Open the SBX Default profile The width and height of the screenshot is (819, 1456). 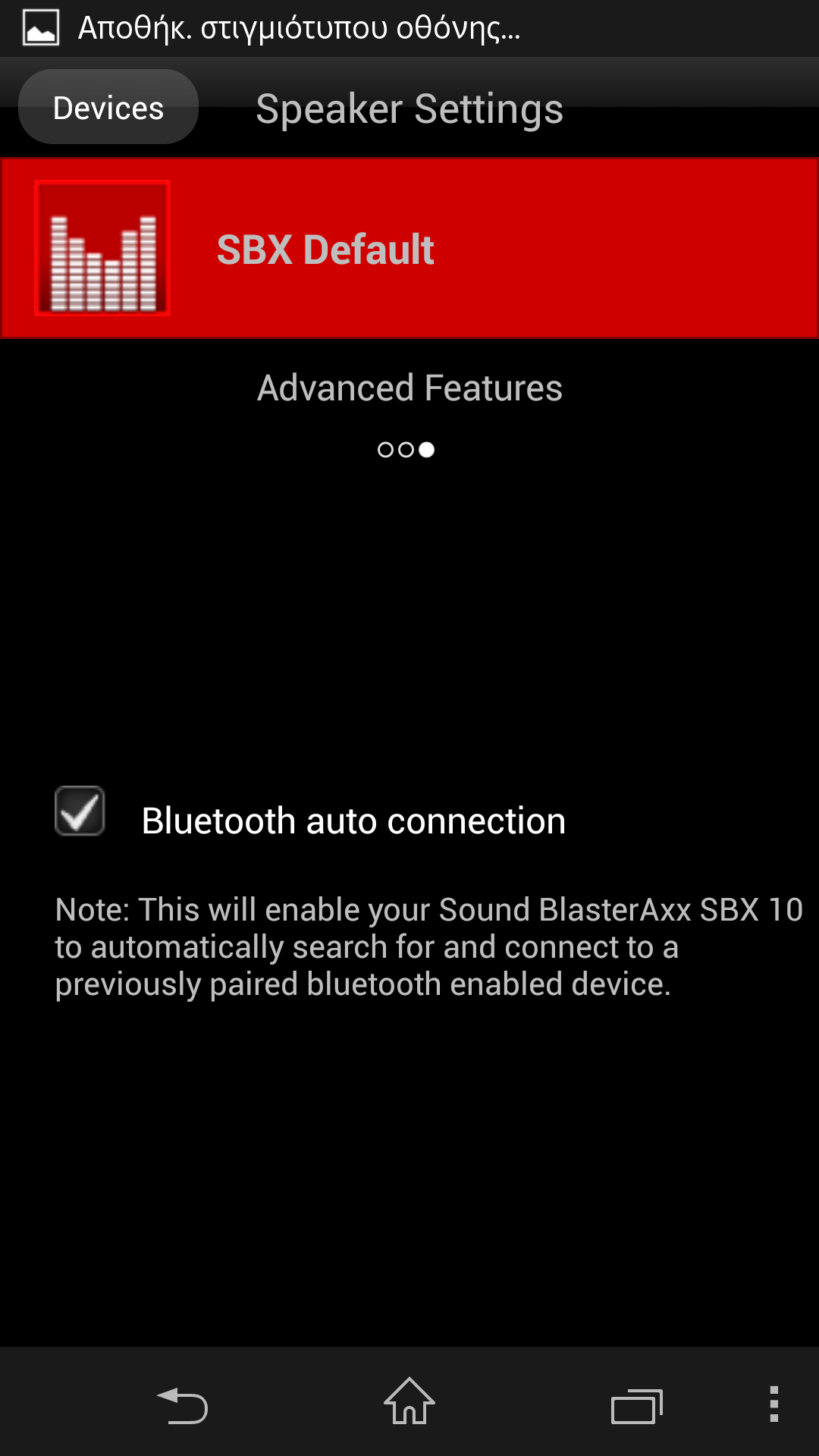click(409, 248)
